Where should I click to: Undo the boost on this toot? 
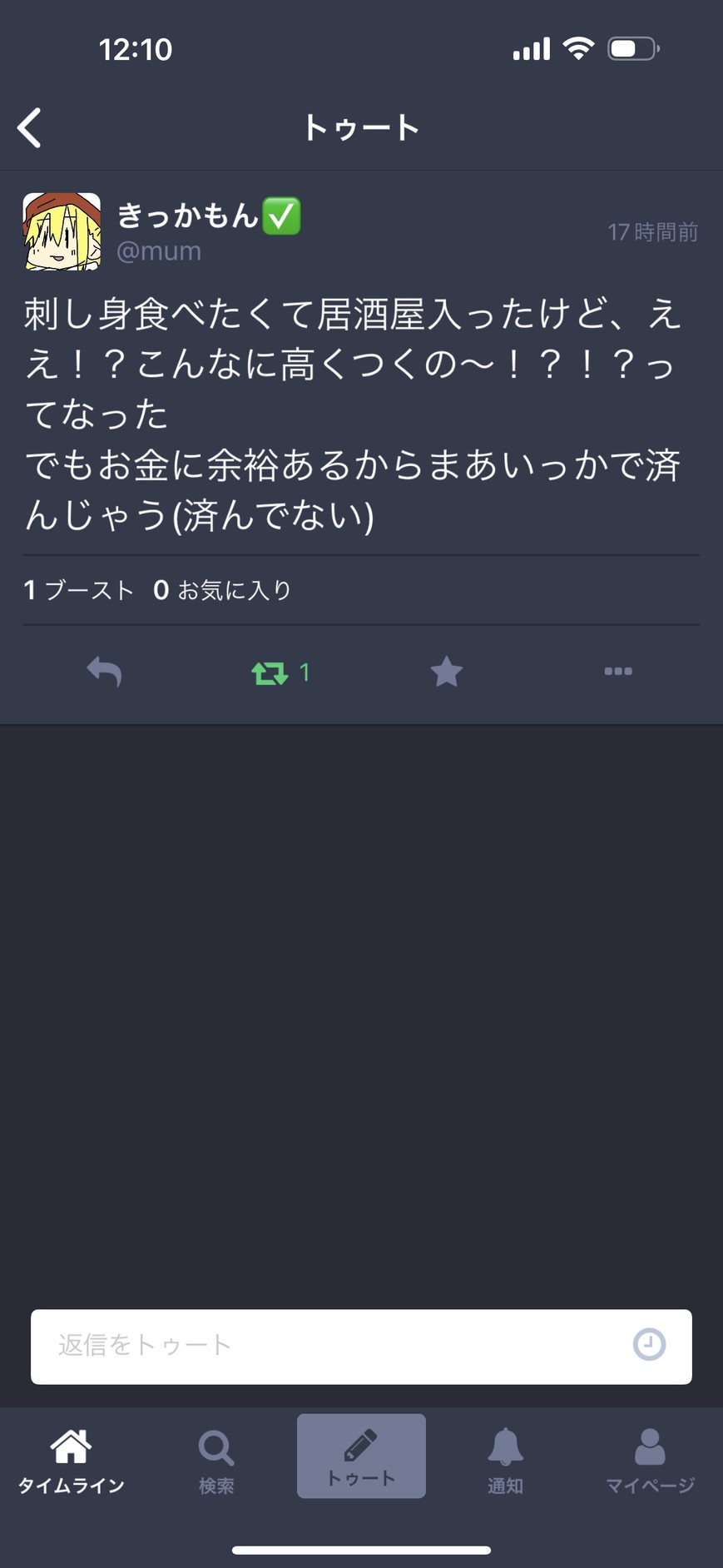(270, 672)
